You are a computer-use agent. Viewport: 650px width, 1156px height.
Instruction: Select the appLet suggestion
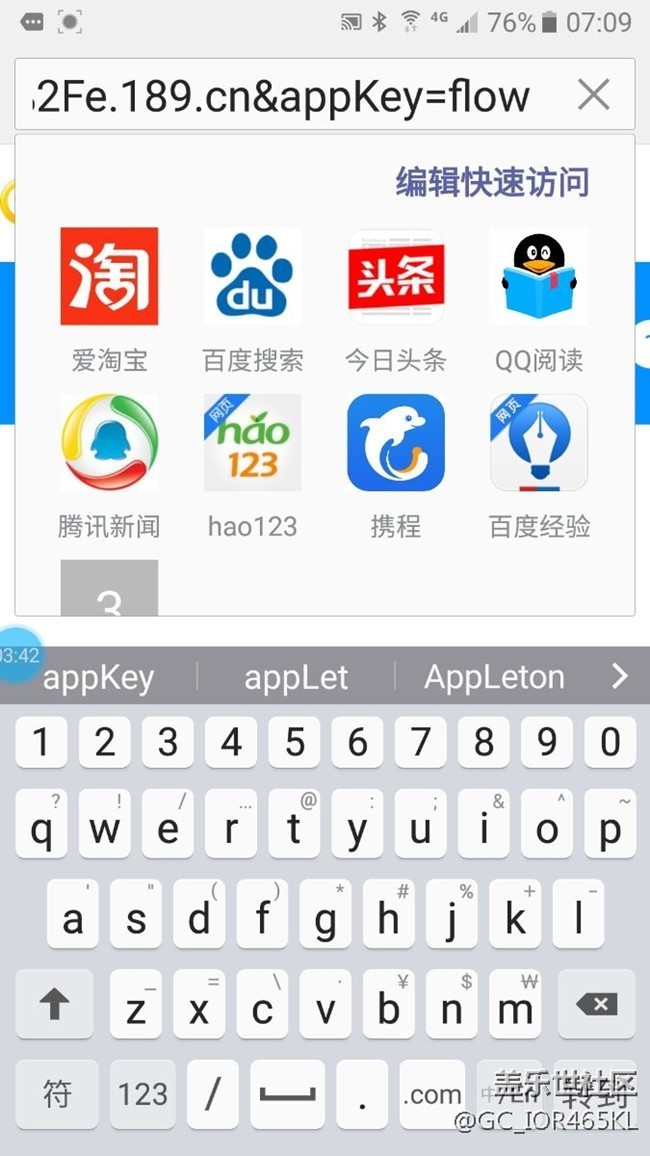[x=296, y=677]
